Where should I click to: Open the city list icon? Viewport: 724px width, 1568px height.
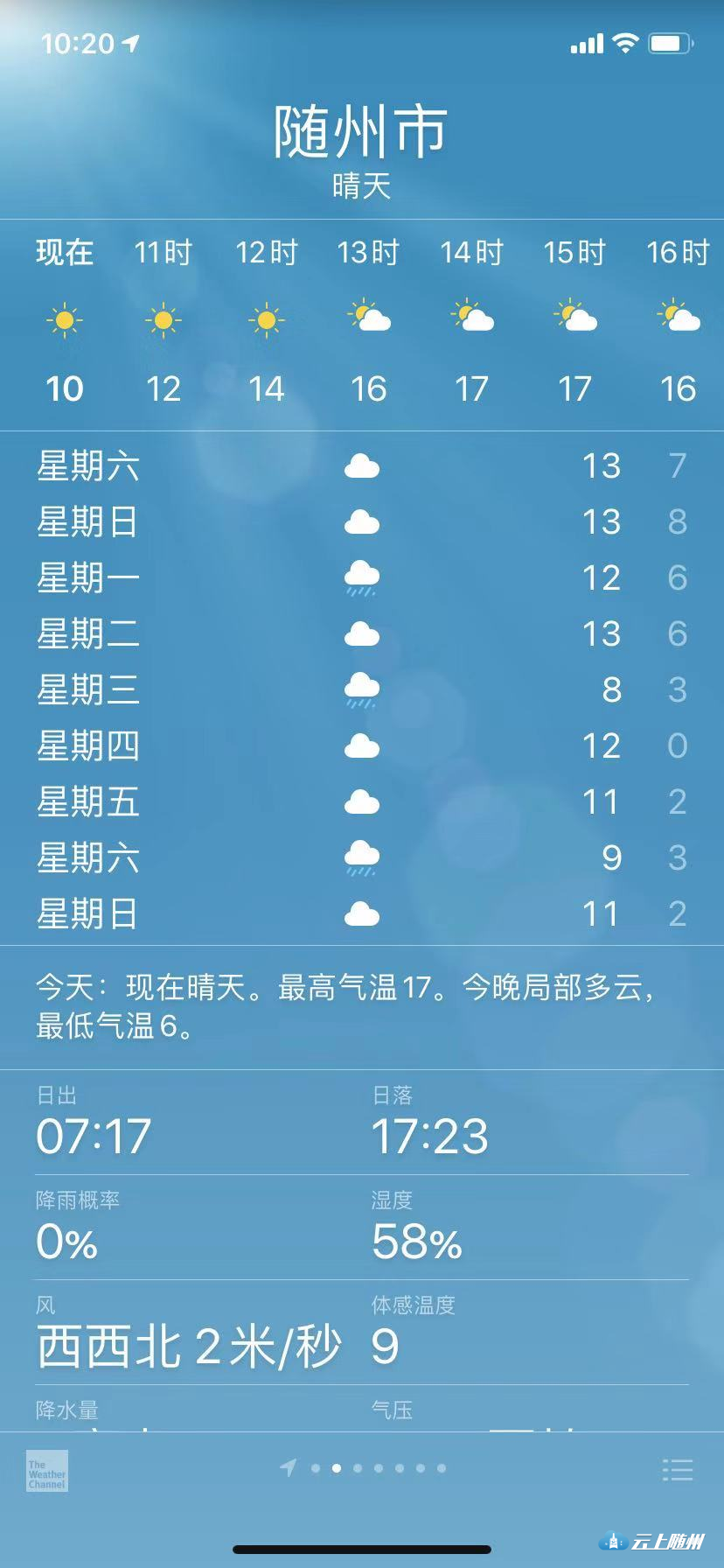coord(678,1469)
